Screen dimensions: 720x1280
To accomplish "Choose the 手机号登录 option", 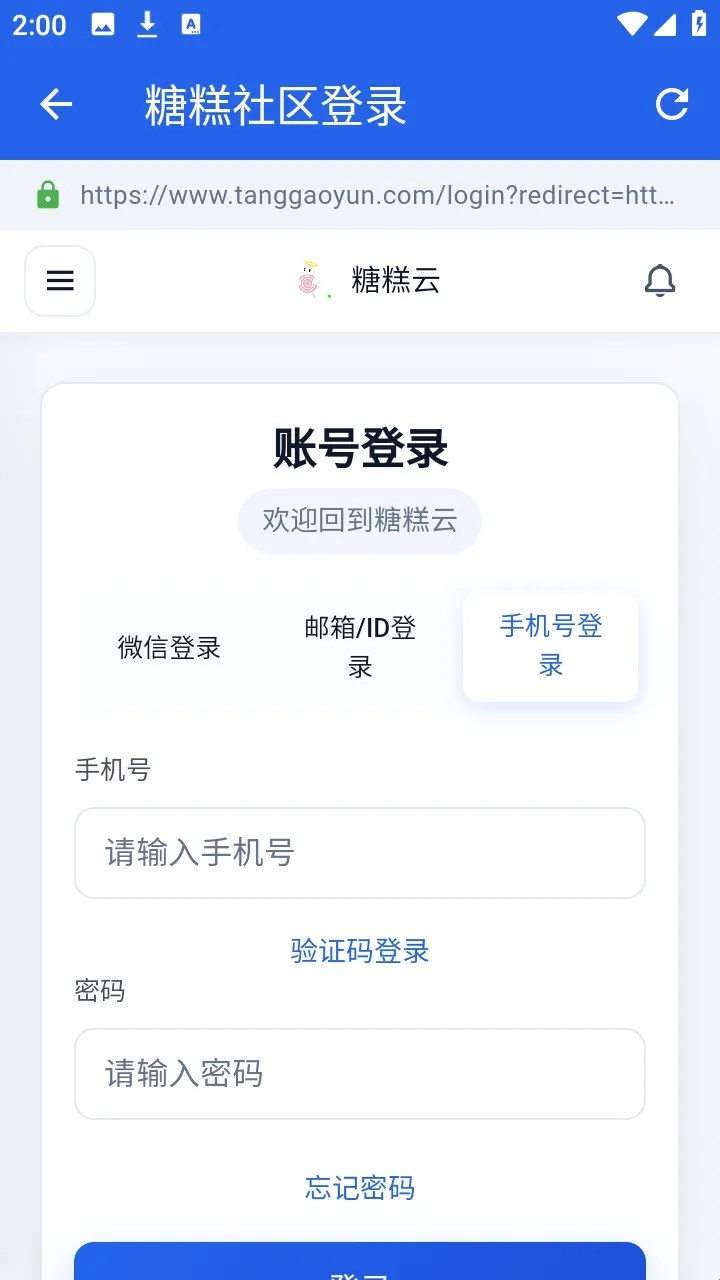I will 550,647.
